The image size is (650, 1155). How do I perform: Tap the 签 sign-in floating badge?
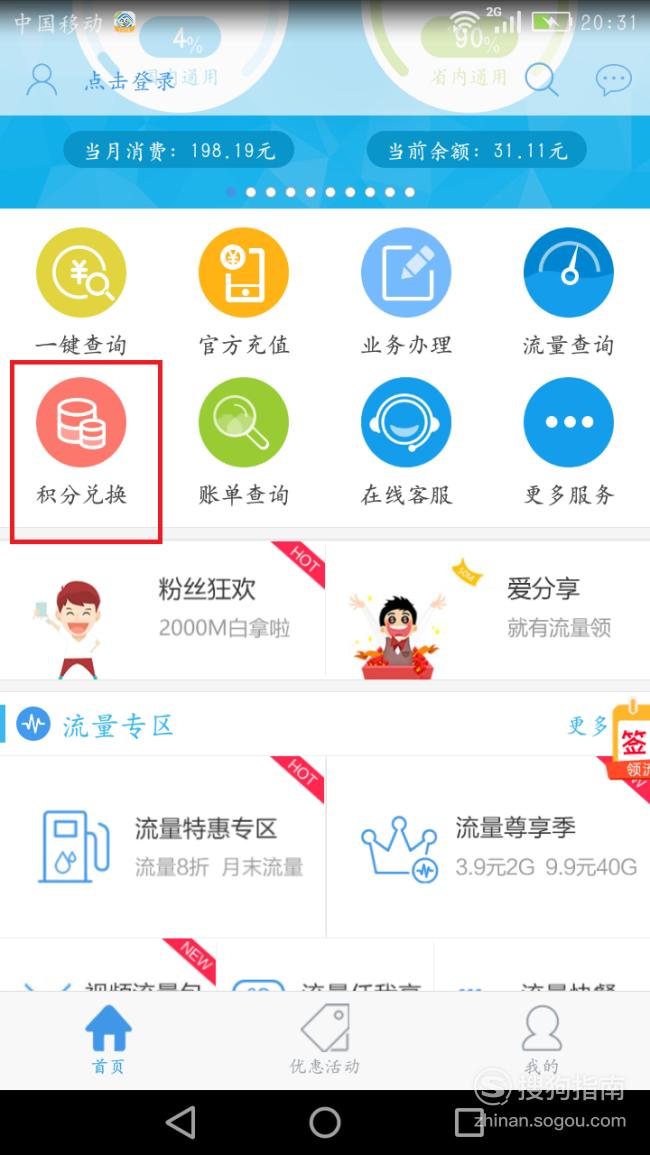[630, 741]
